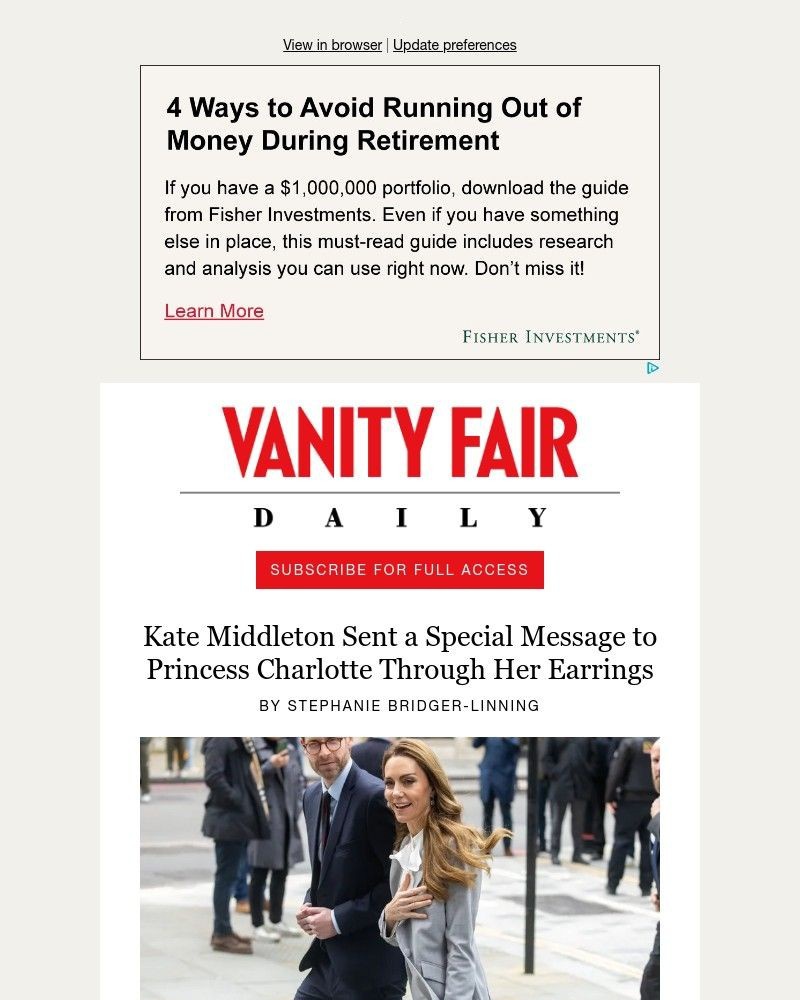Click the byline Stephanie Bridger-Linning
Viewport: 800px width, 1000px height.
pyautogui.click(x=399, y=704)
